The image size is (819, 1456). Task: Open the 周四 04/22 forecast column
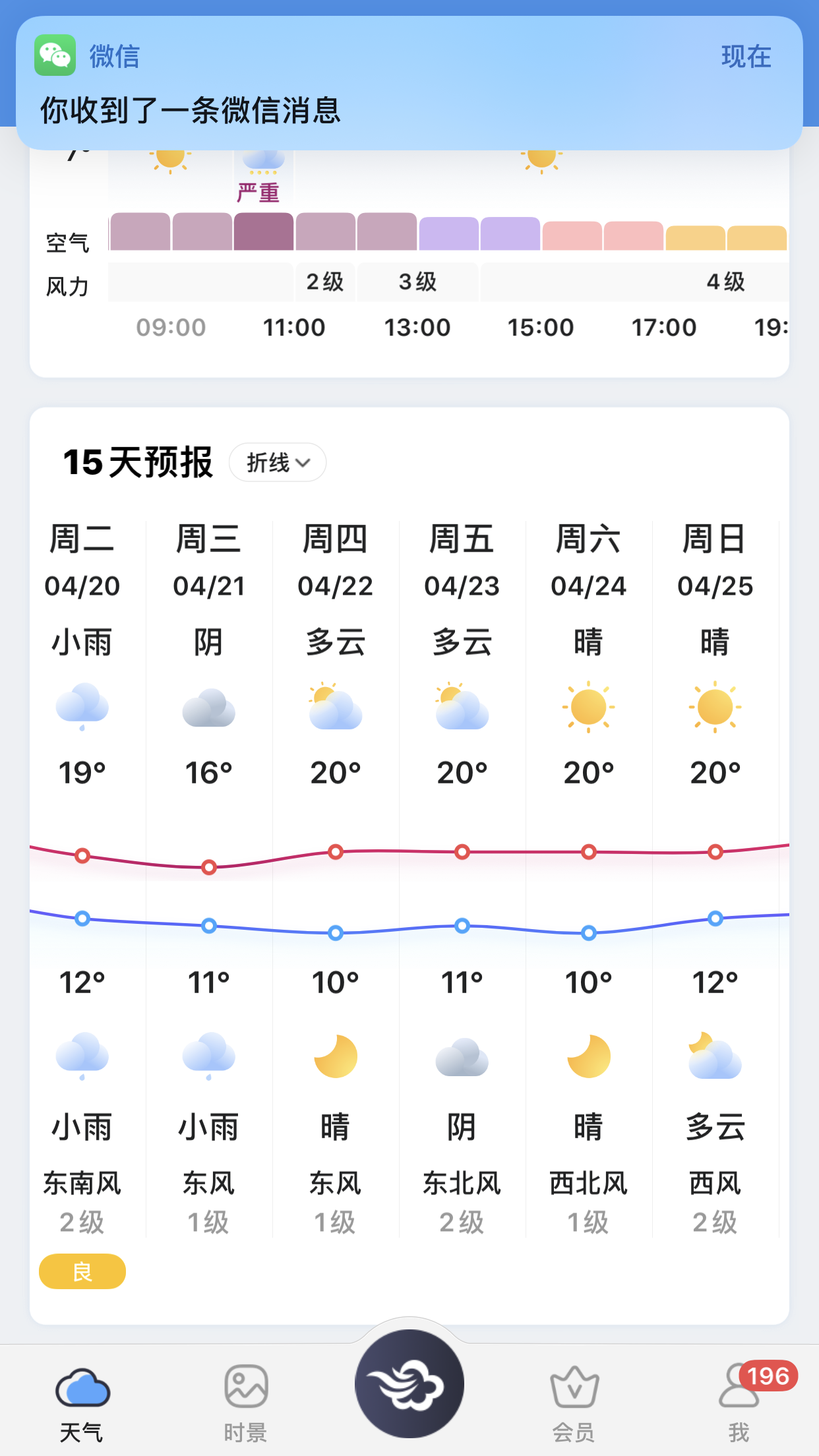pyautogui.click(x=336, y=877)
